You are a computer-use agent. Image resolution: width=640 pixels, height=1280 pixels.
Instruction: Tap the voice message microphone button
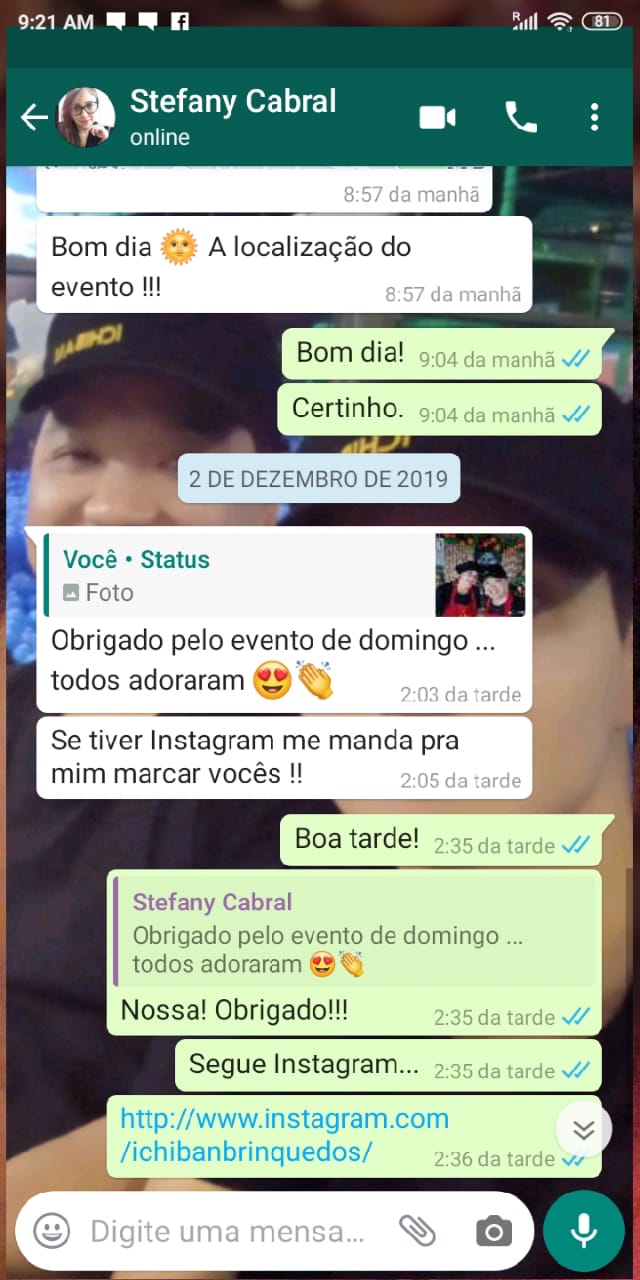click(x=584, y=1230)
